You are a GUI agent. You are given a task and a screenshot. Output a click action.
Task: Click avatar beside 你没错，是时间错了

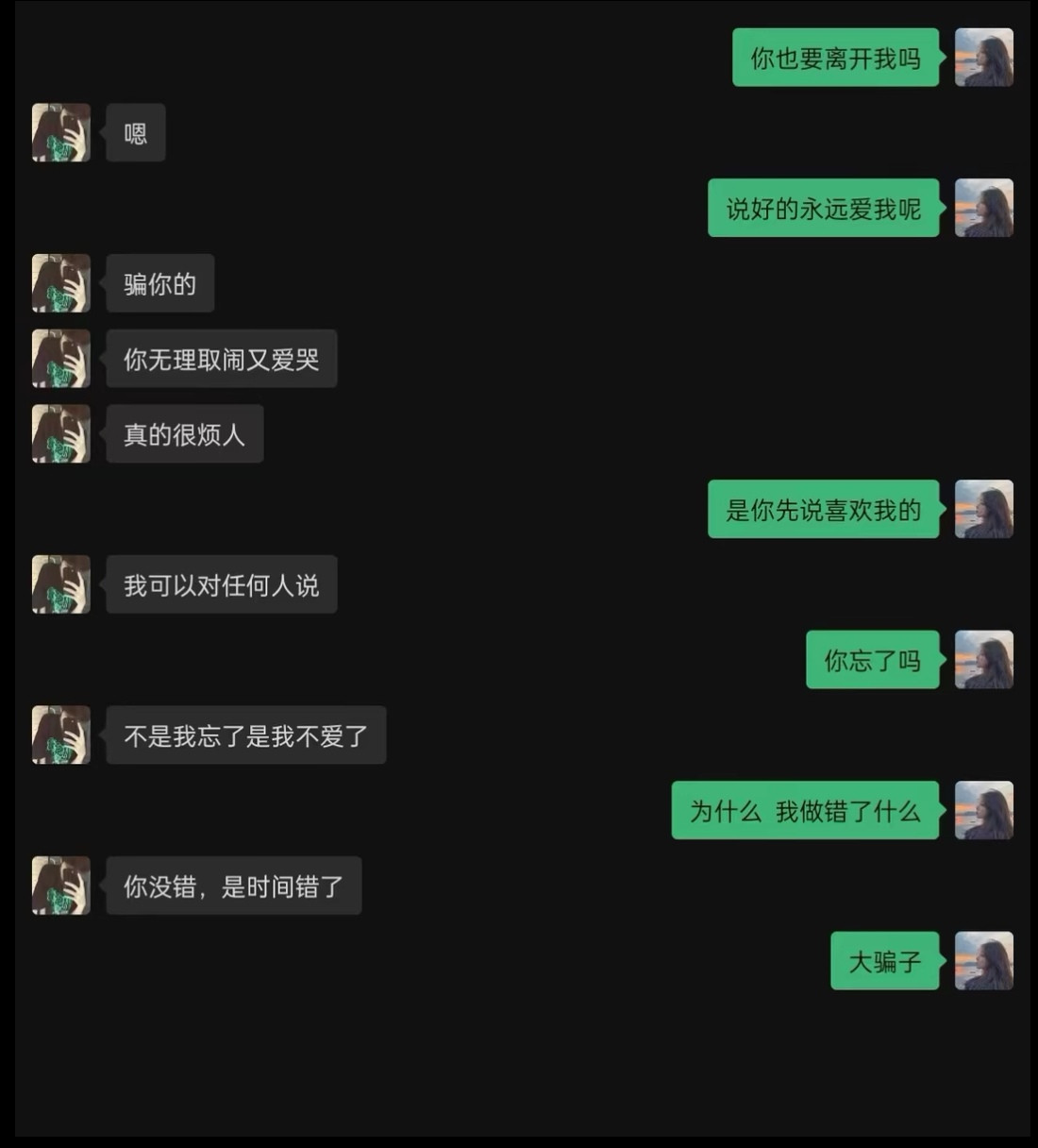[60, 886]
